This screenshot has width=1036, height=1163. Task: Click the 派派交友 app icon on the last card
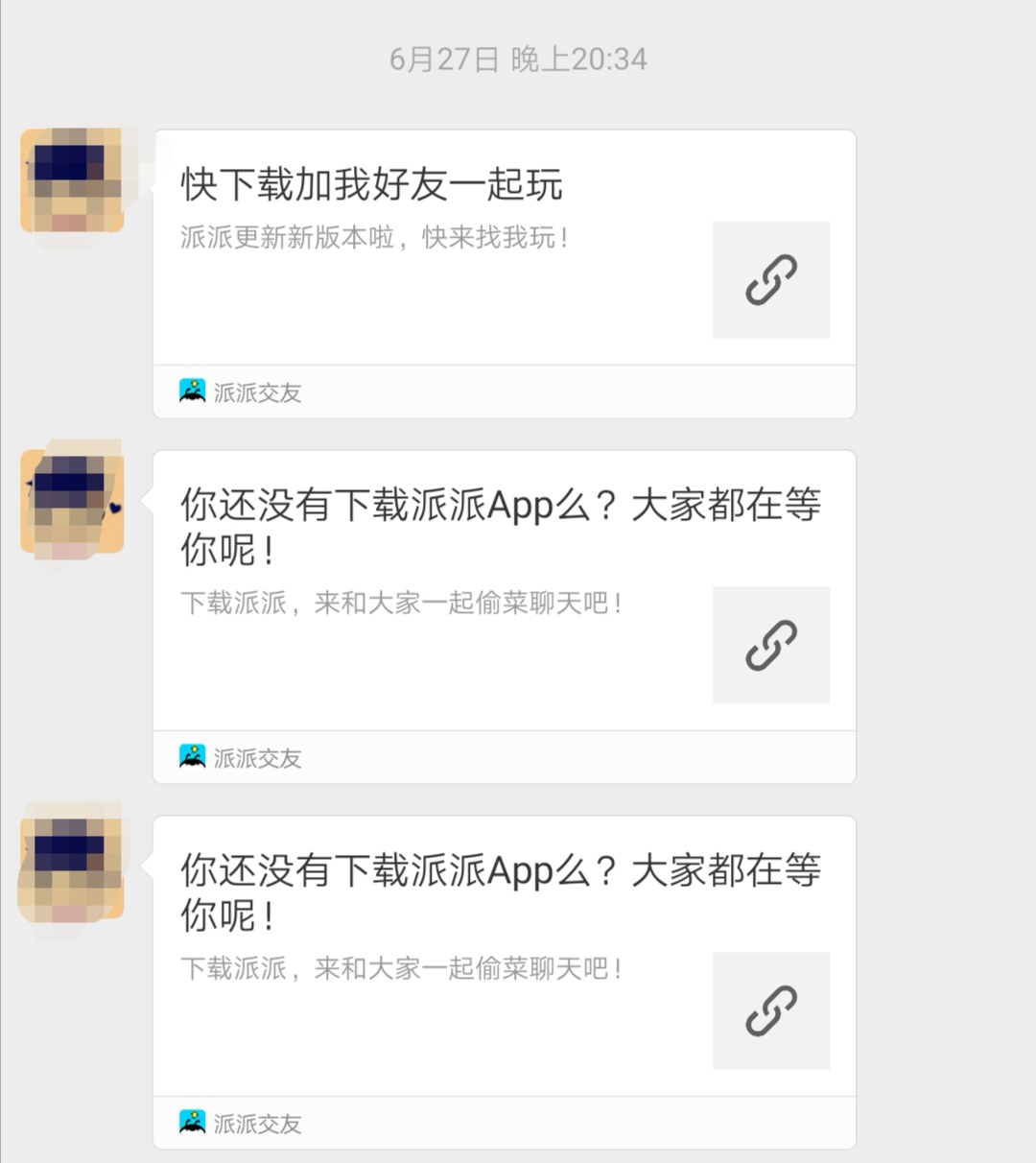(x=193, y=1123)
